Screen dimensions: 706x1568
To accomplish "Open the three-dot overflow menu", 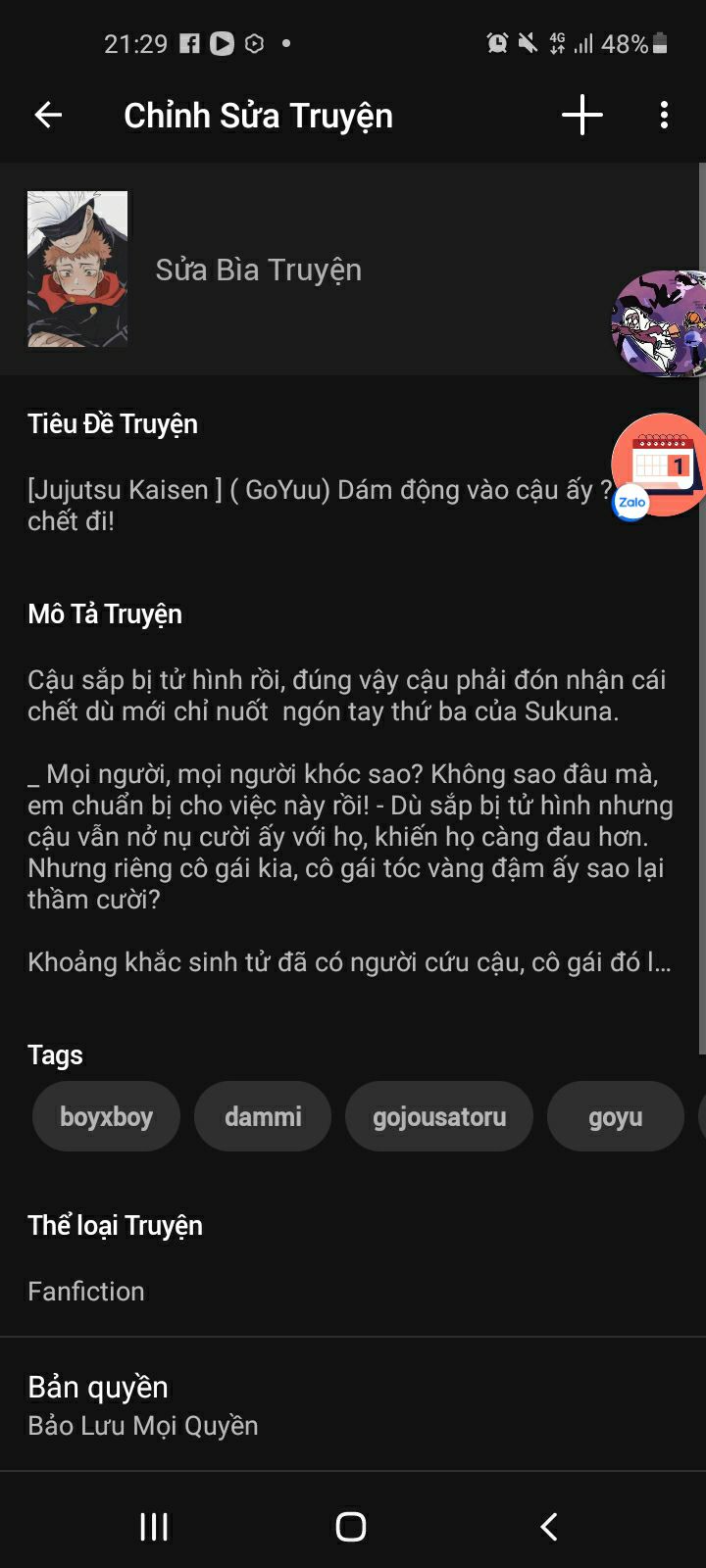I will click(664, 116).
